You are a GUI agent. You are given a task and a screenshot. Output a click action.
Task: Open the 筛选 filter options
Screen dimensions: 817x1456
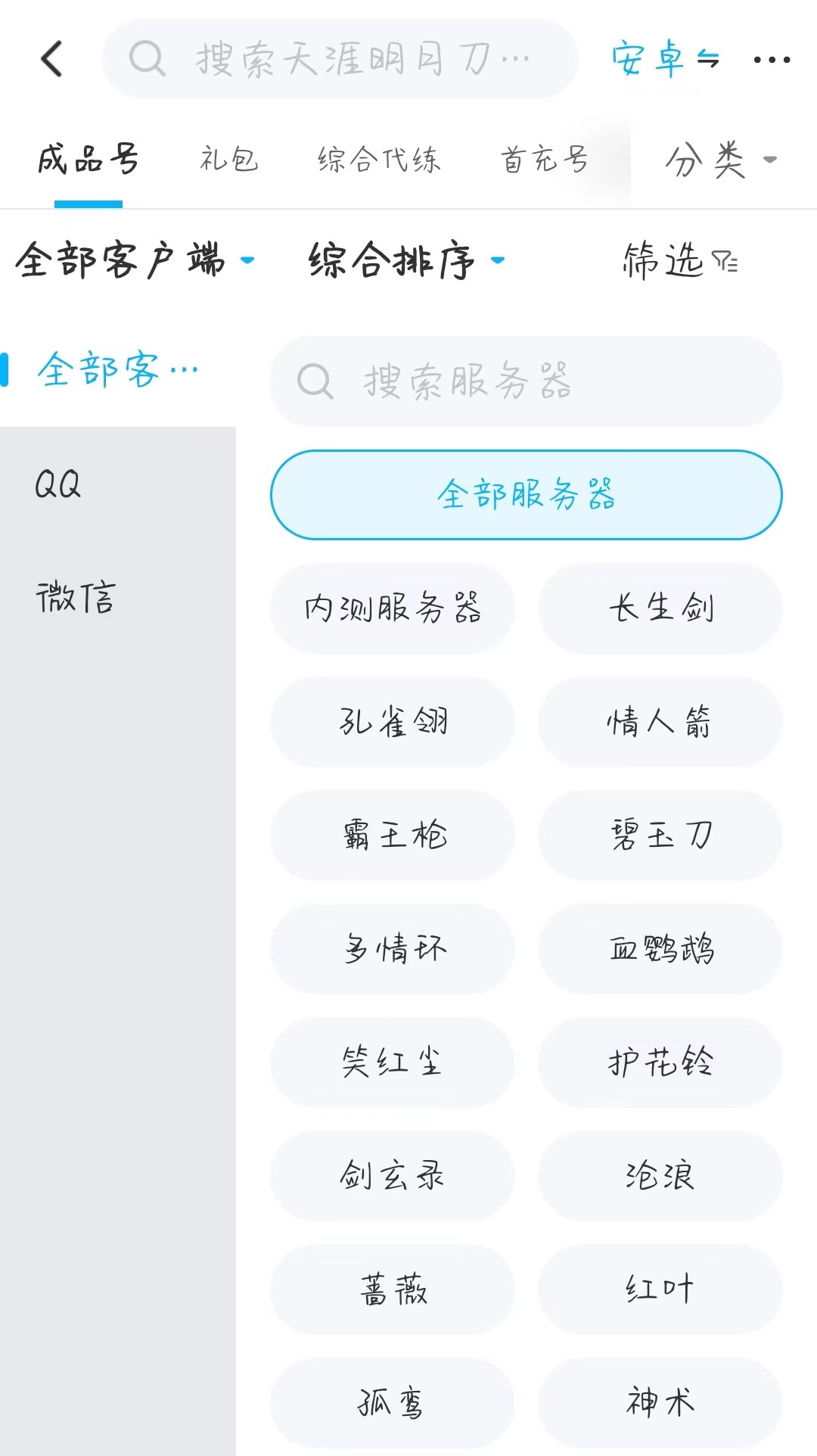click(679, 260)
